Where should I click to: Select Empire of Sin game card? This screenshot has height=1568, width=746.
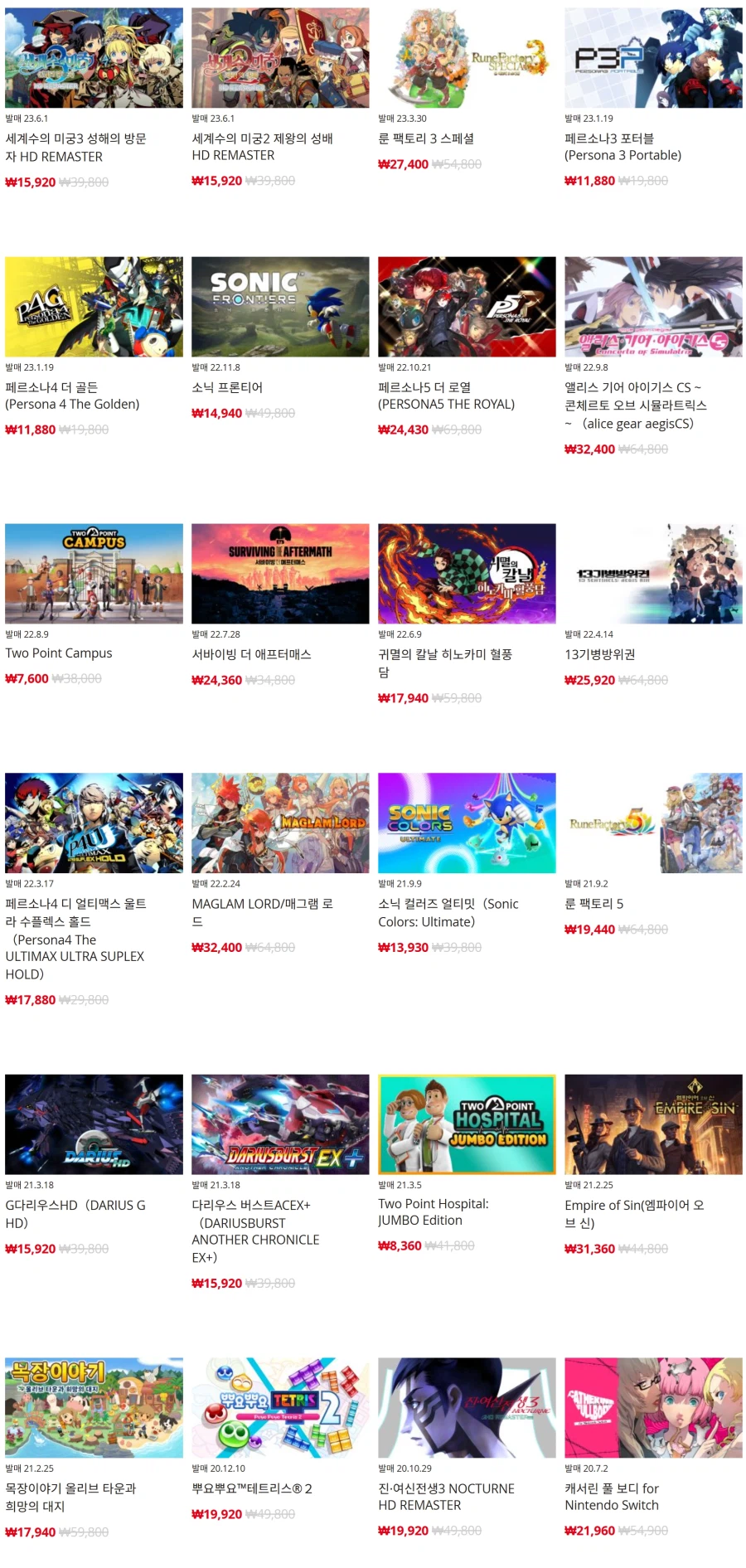pos(653,1124)
